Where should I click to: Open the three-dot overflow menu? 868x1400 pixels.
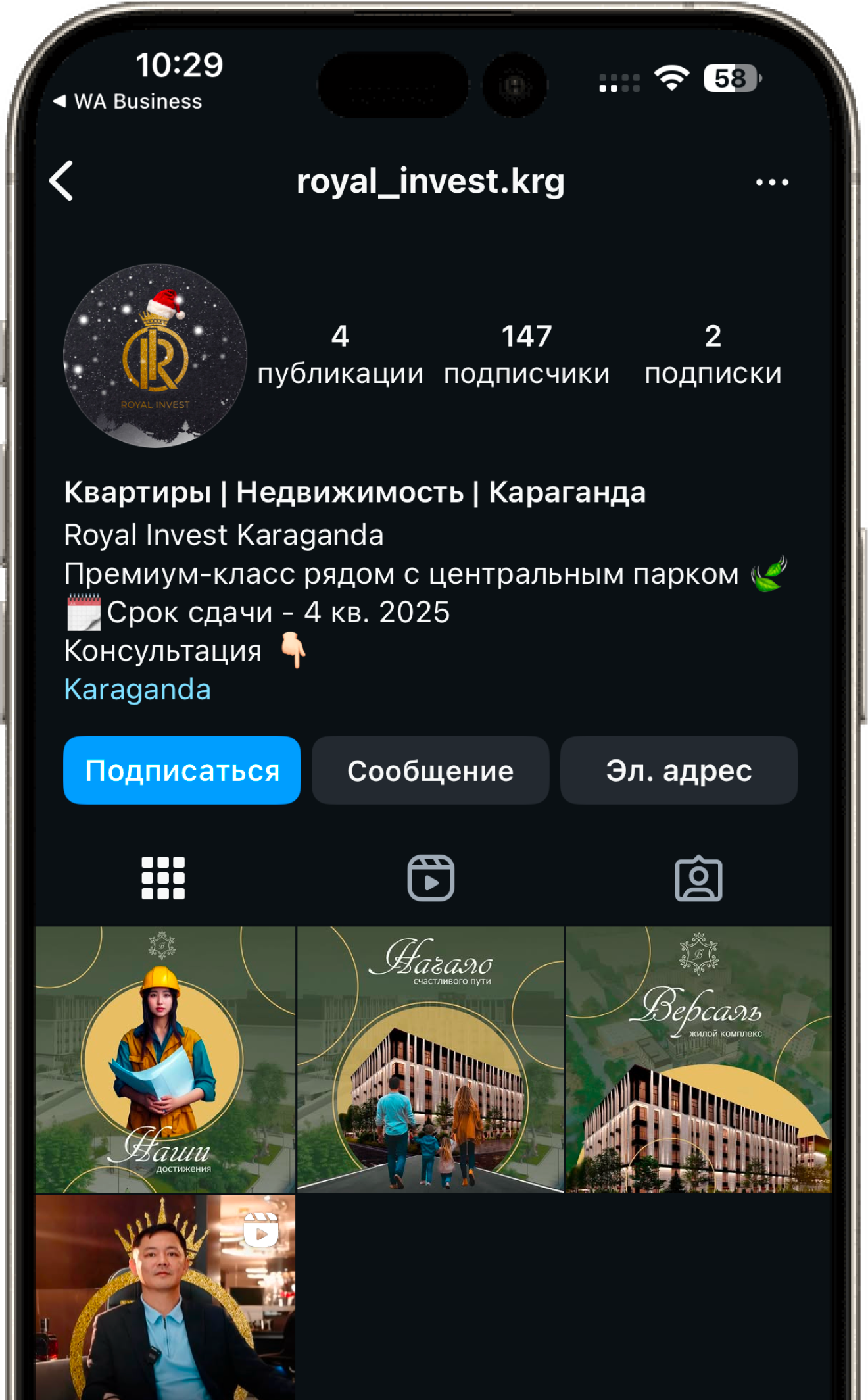point(771,182)
